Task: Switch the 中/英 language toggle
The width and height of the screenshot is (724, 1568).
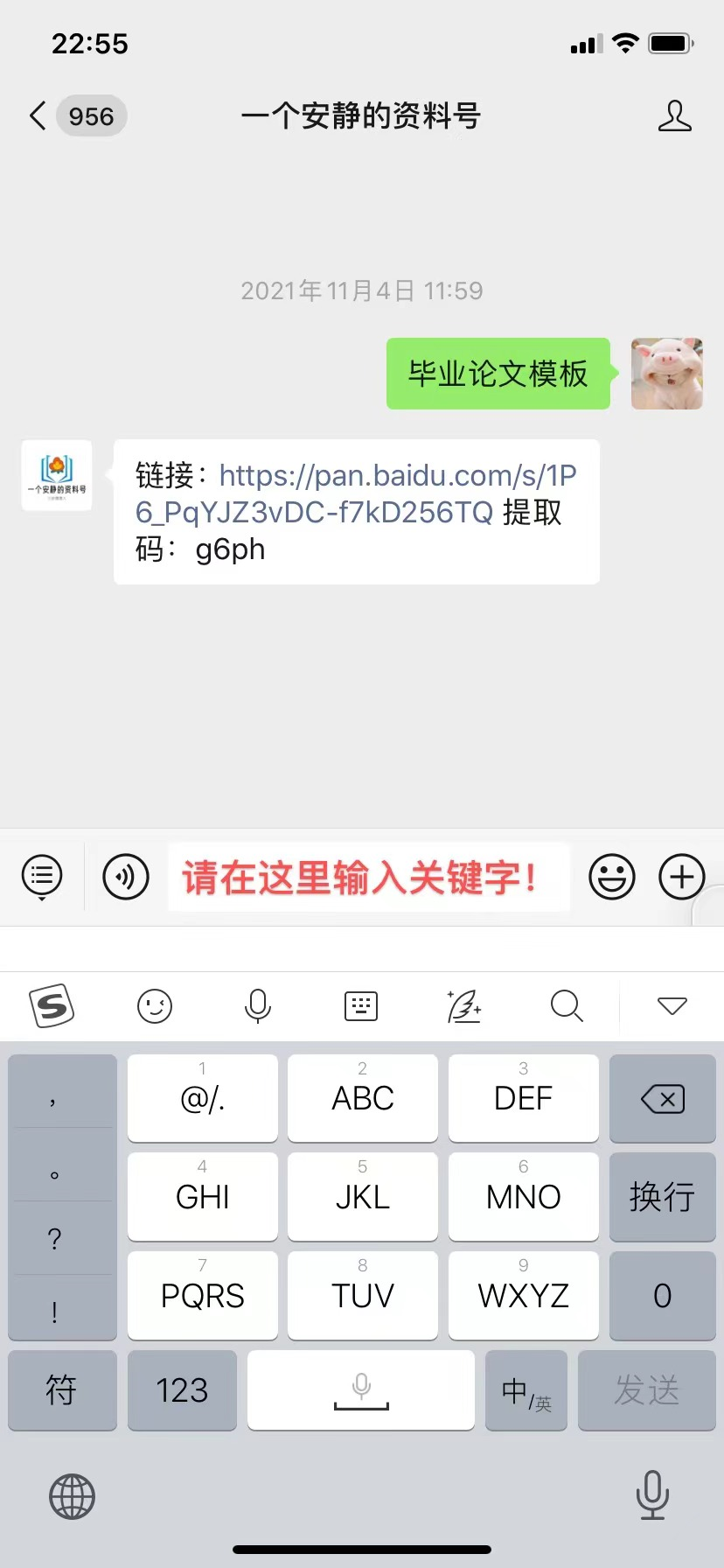Action: 526,1390
